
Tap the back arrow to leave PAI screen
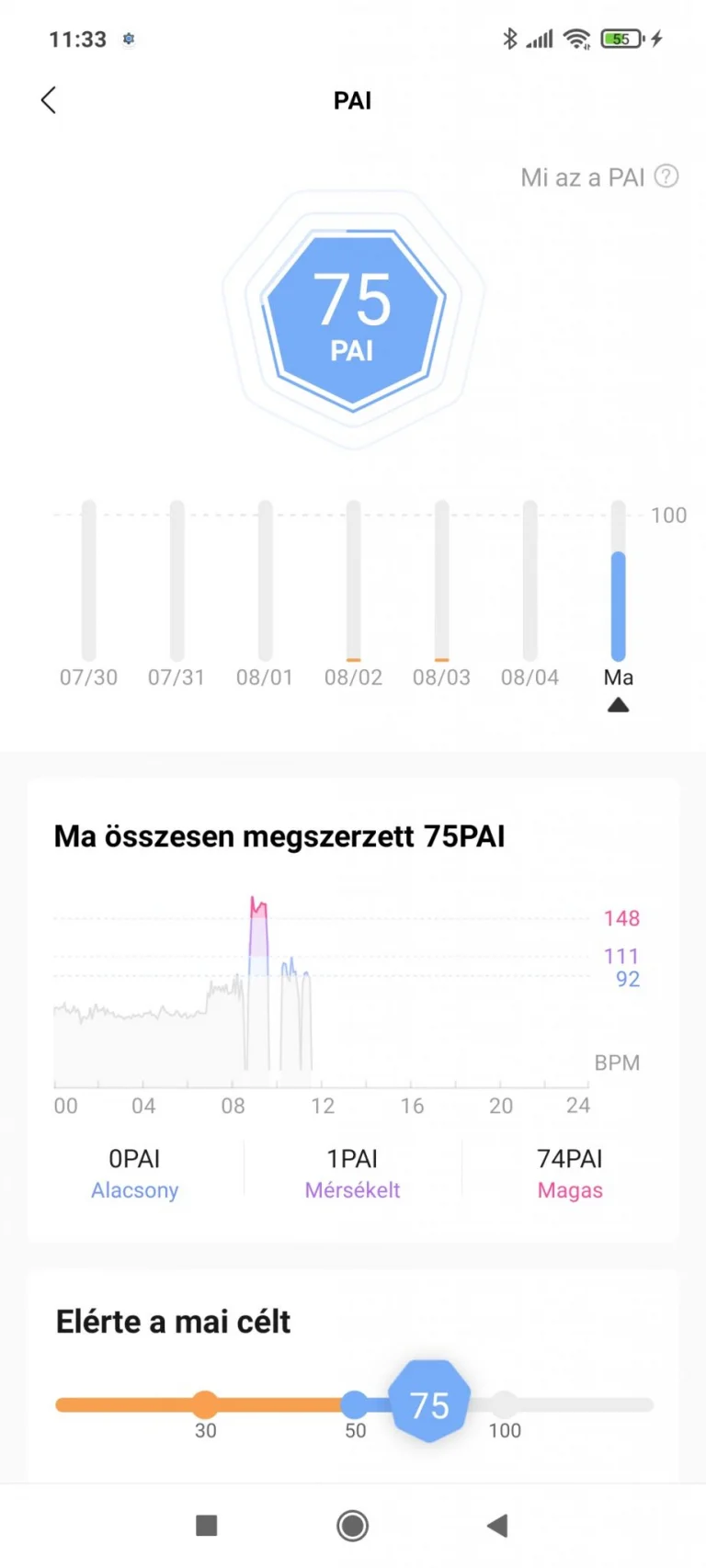tap(48, 100)
